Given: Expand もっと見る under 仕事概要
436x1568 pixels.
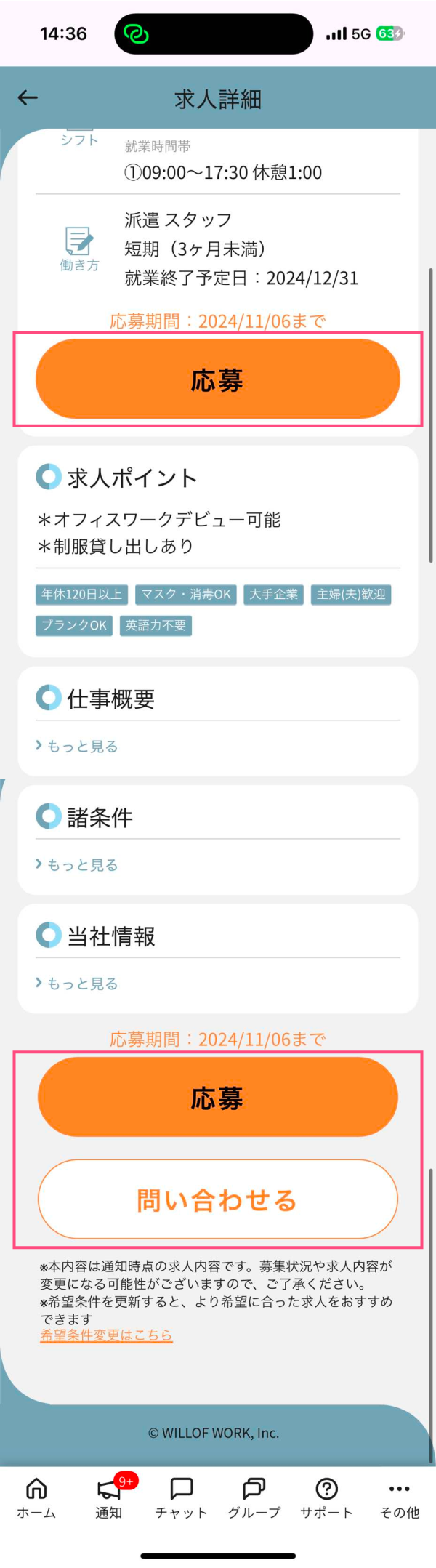Looking at the screenshot, I should tap(77, 746).
